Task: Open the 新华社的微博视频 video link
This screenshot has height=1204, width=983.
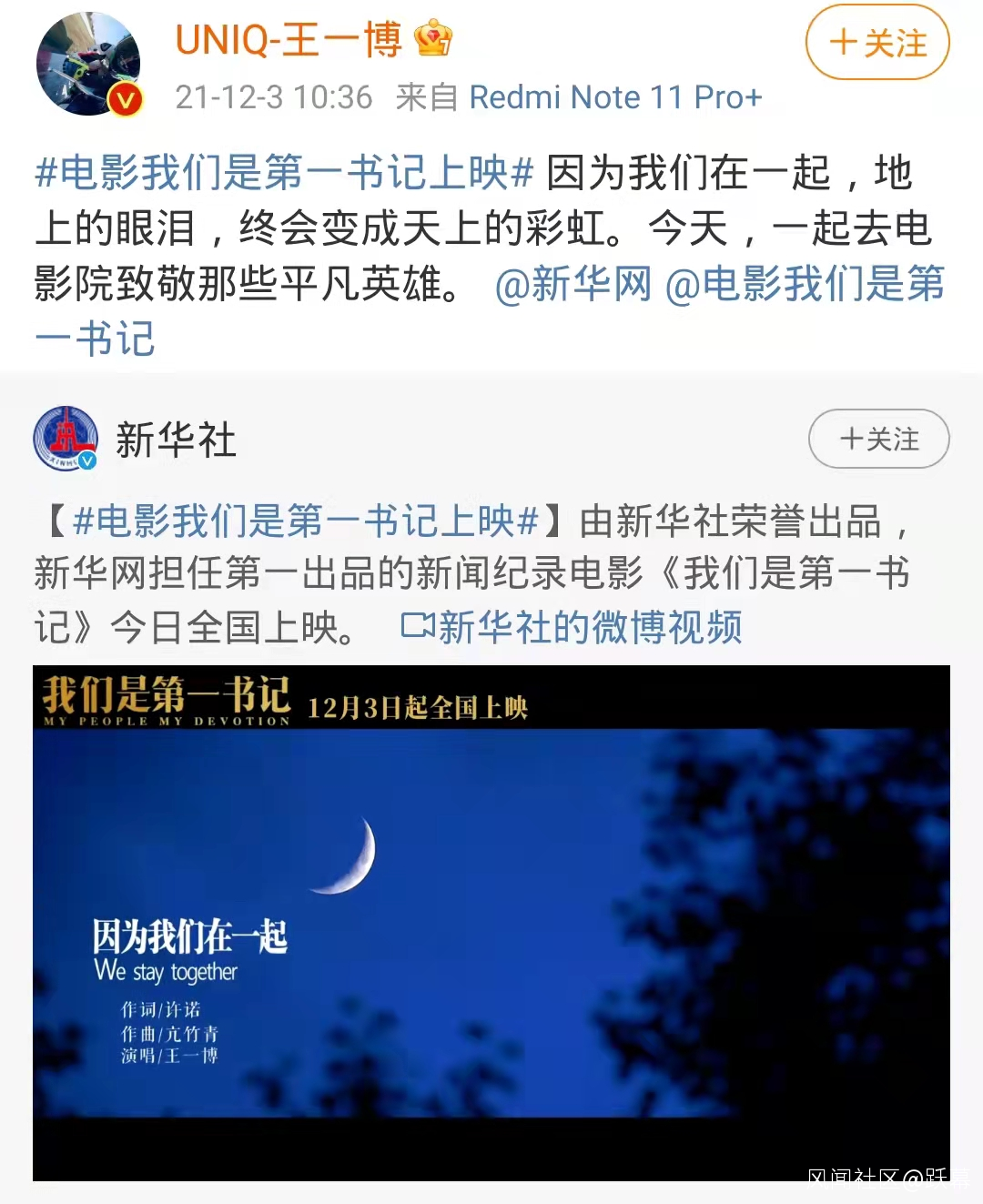Action: [573, 627]
